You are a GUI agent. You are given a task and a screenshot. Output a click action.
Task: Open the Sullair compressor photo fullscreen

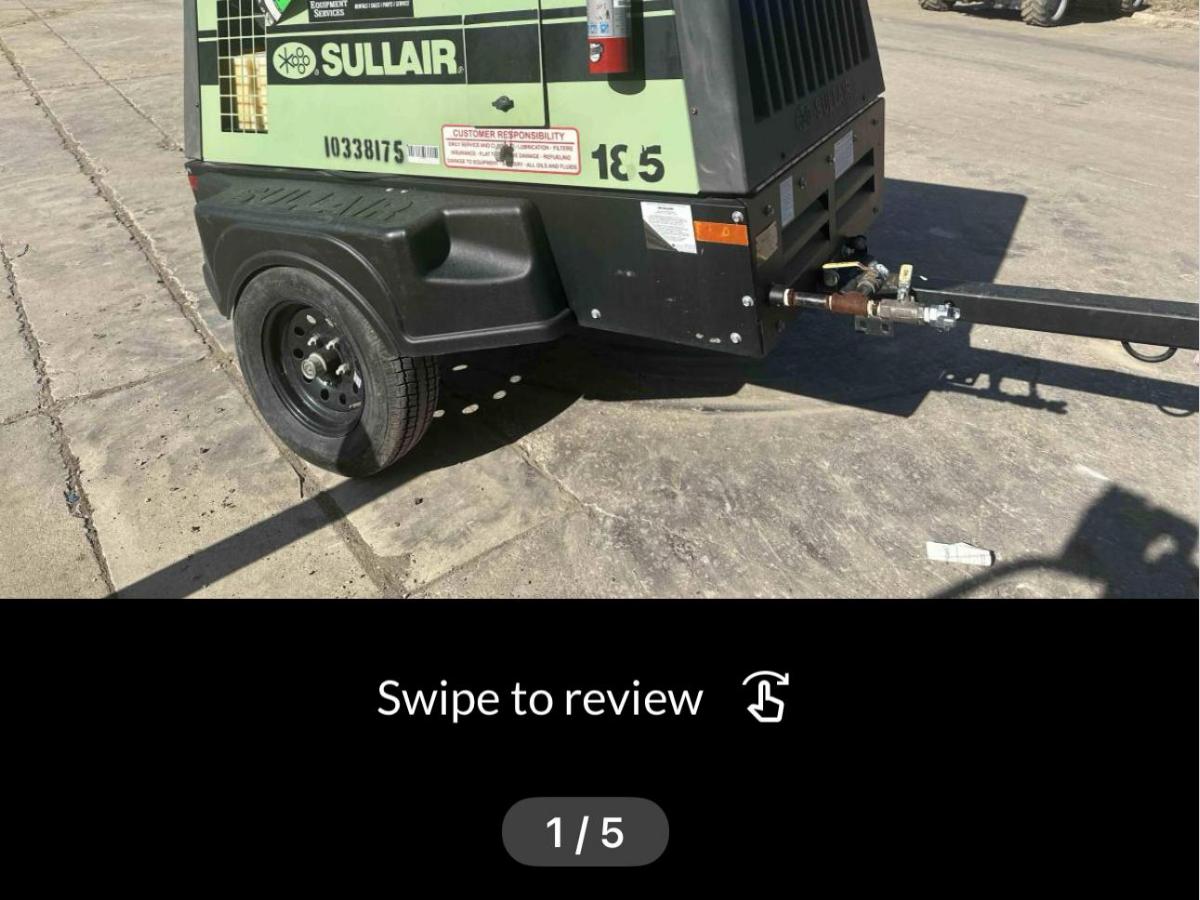point(600,300)
